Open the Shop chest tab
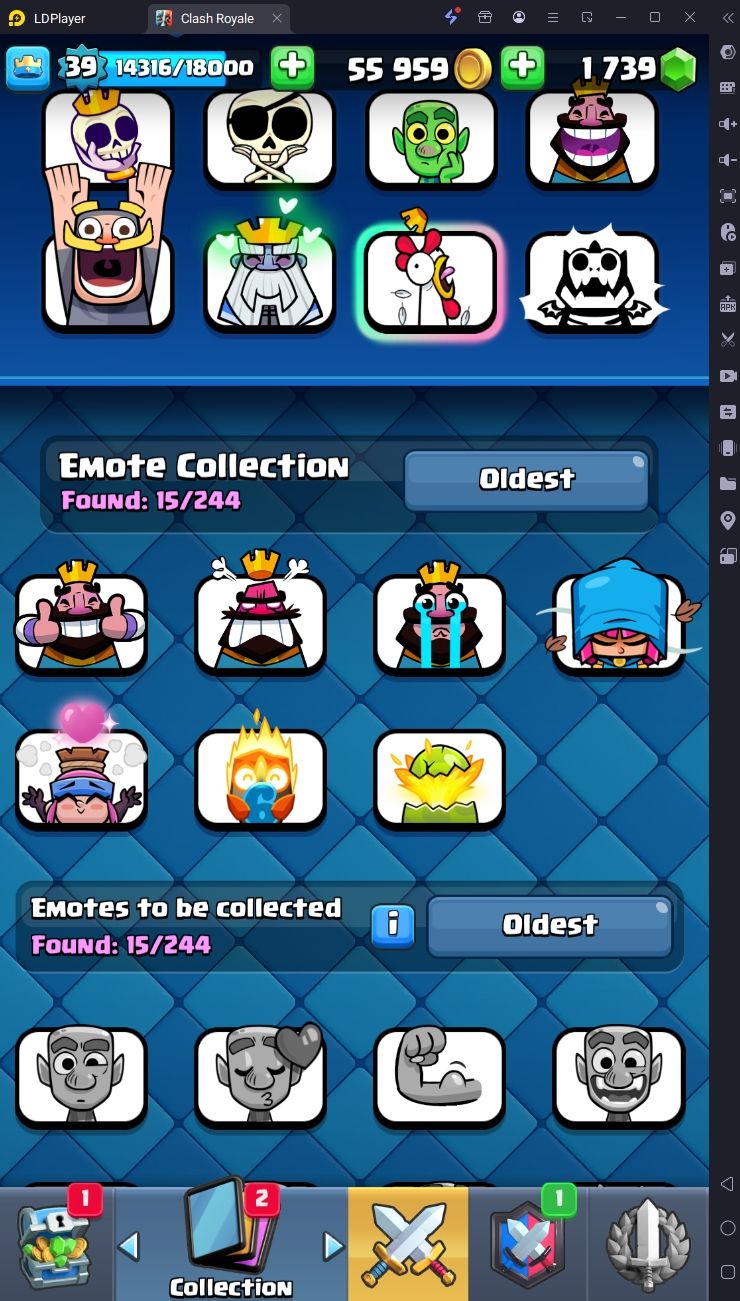The width and height of the screenshot is (740, 1301). pyautogui.click(x=57, y=1245)
